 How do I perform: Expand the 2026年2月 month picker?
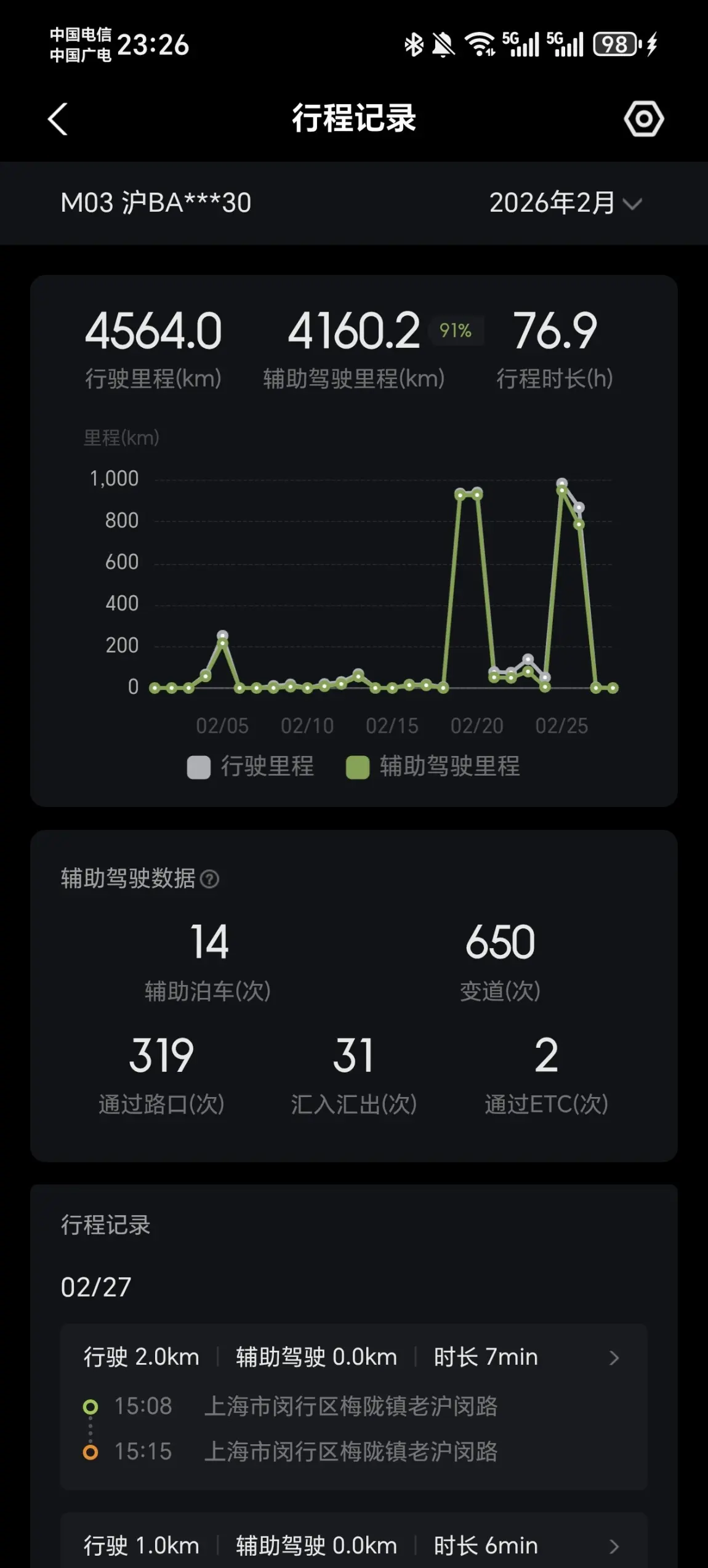(x=565, y=203)
